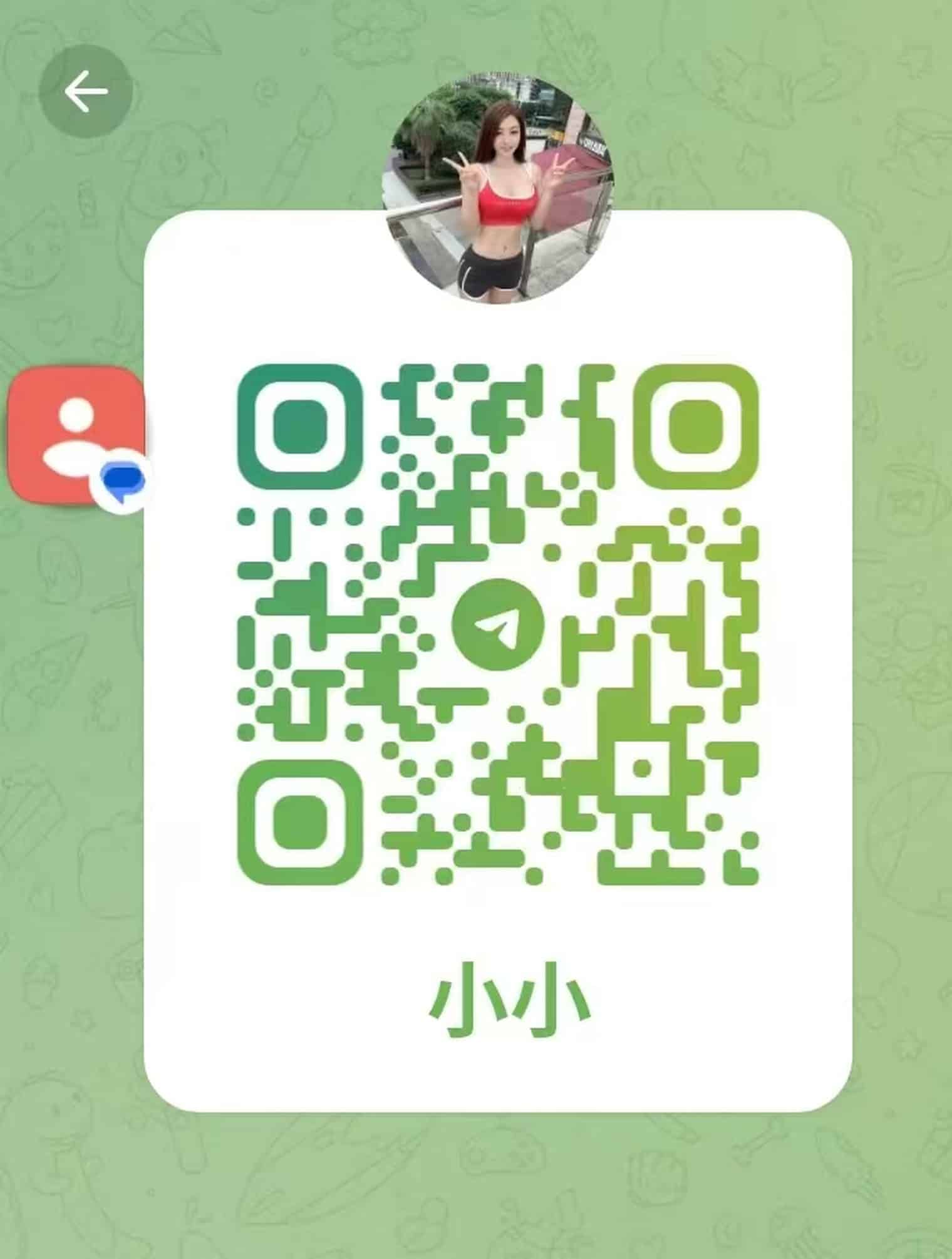
Task: Go back from the QR code screen
Action: tap(86, 91)
